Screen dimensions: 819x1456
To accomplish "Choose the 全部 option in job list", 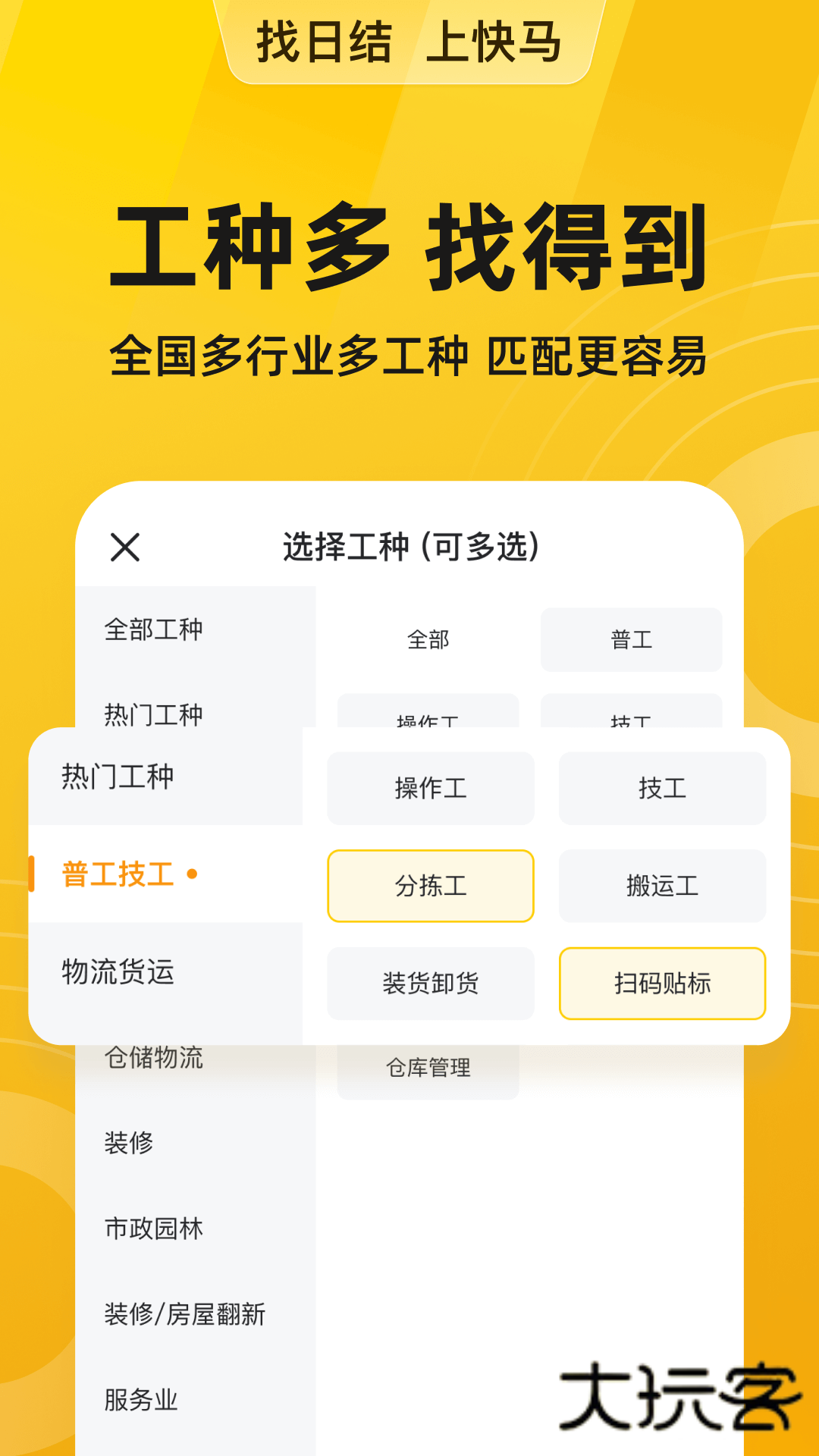I will click(428, 639).
